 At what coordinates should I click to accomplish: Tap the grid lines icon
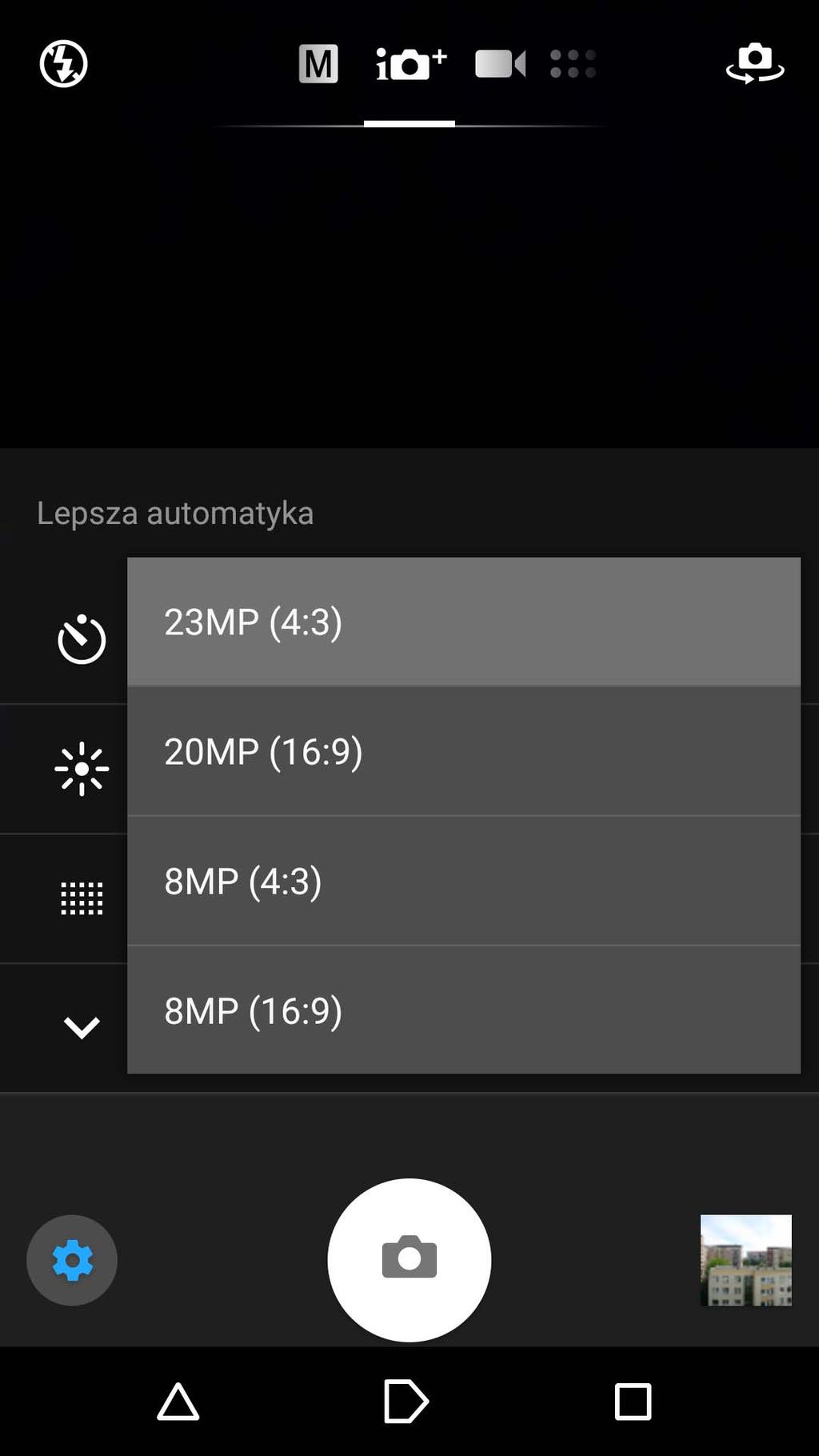click(82, 898)
